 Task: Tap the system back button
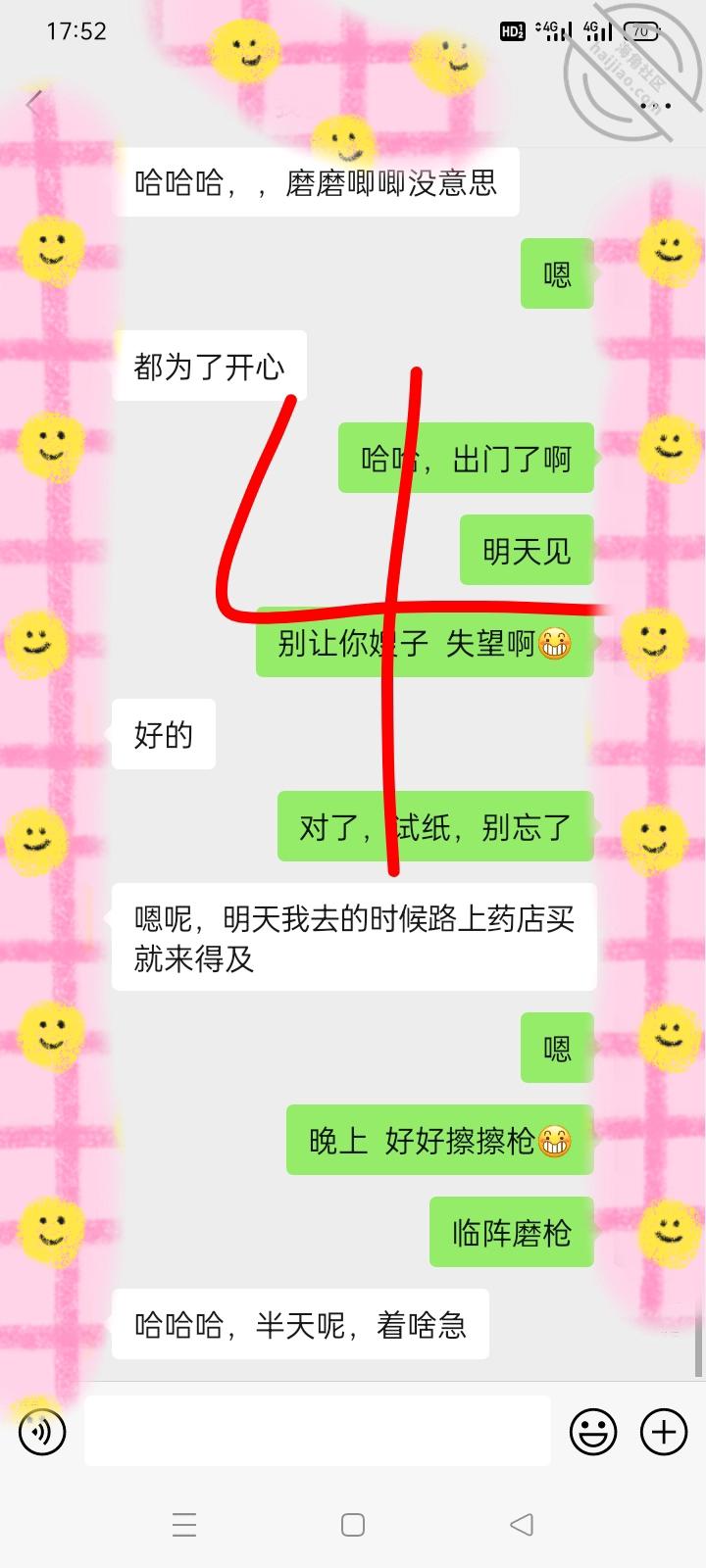pos(522,1525)
